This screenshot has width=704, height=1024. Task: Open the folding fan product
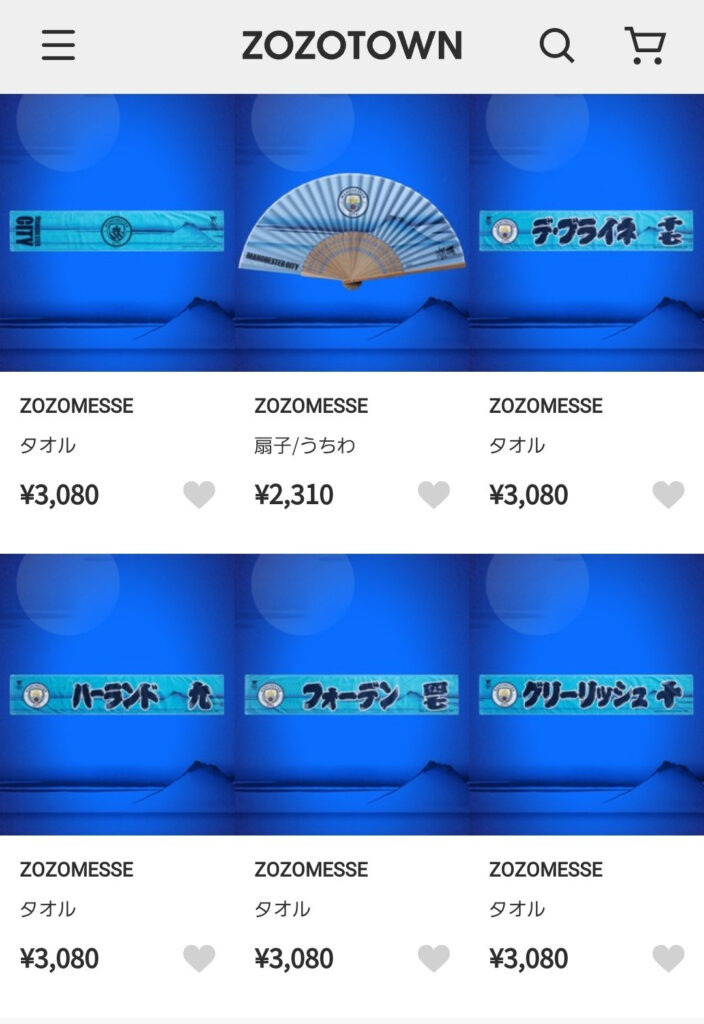coord(351,232)
